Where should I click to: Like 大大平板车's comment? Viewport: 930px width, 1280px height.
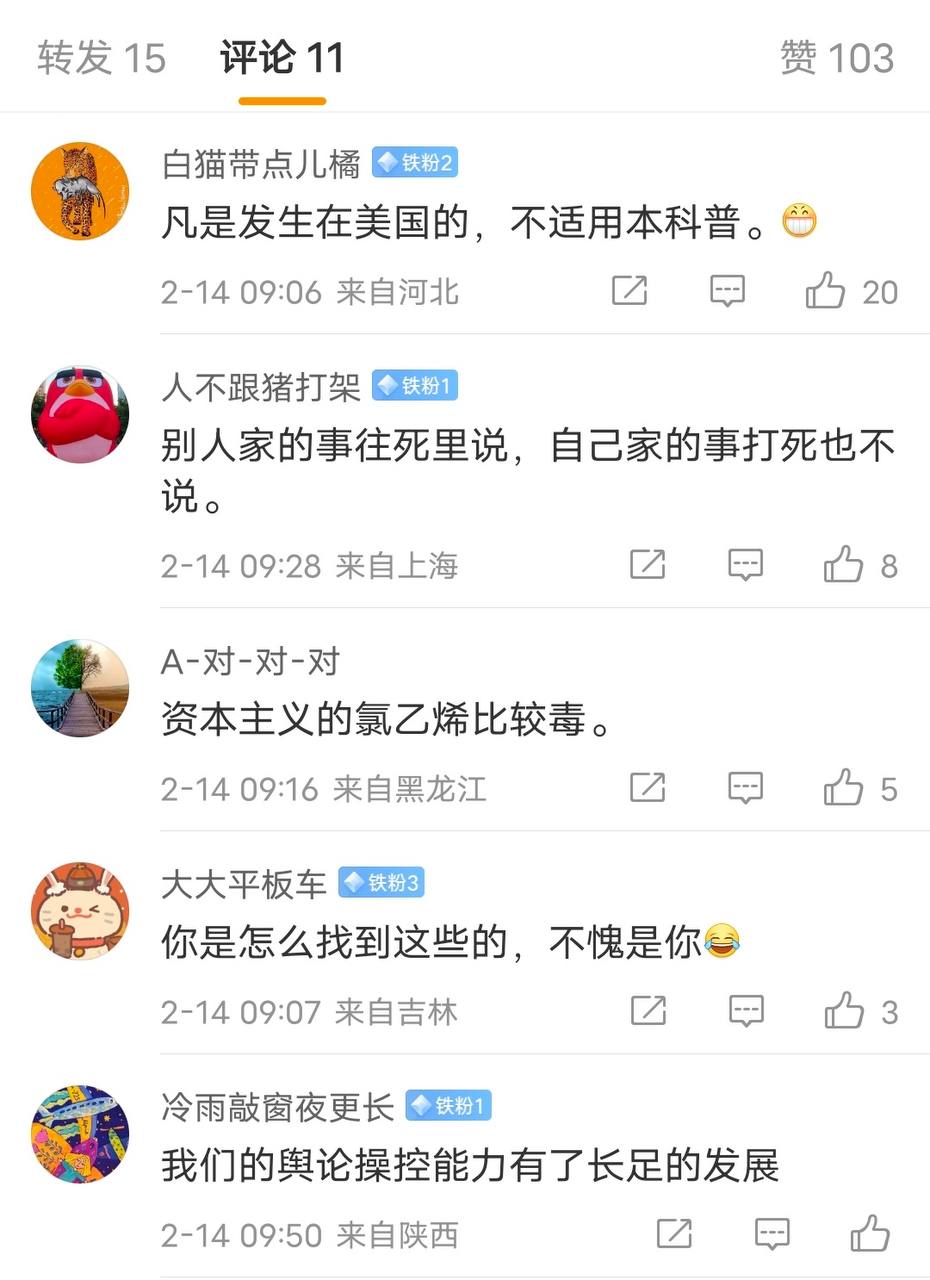[x=843, y=1012]
